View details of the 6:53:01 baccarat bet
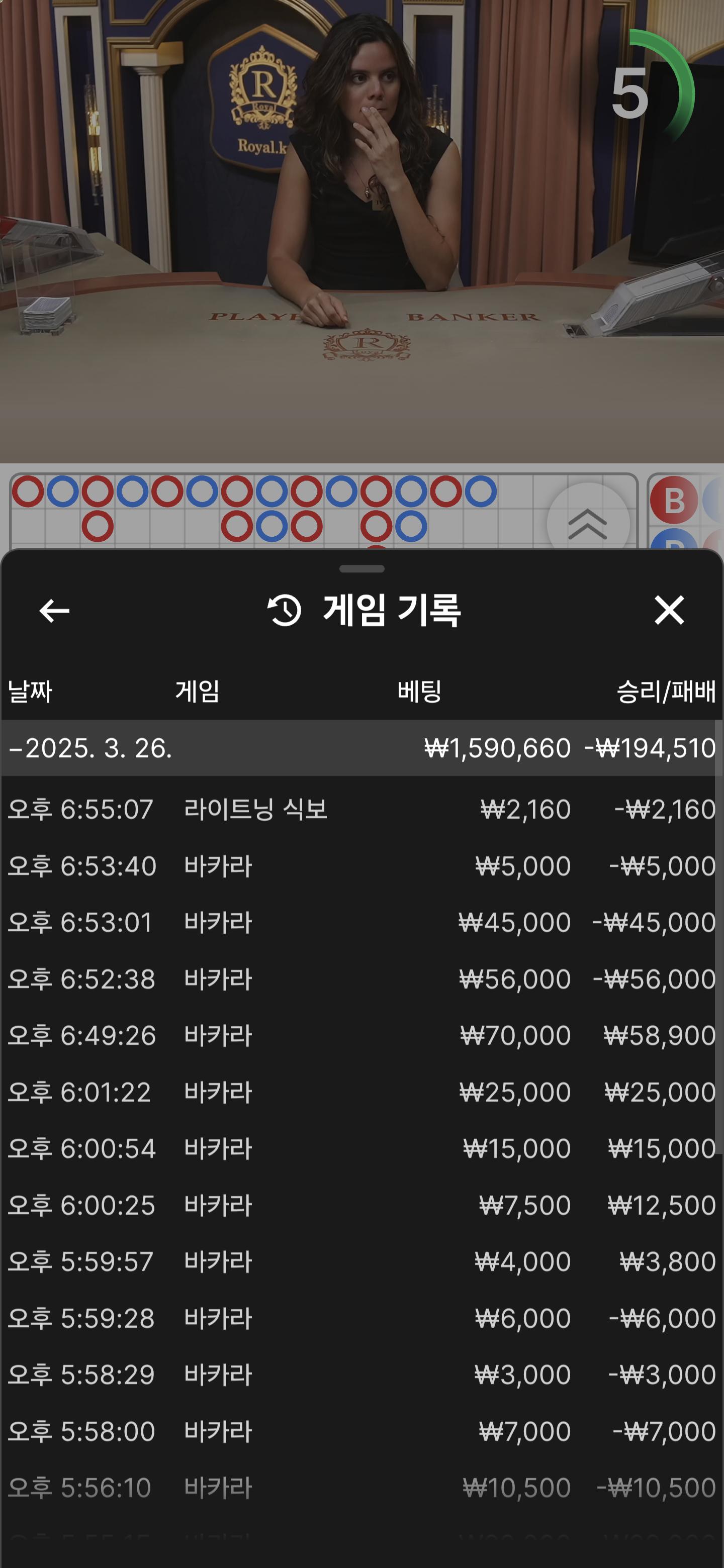724x1568 pixels. click(x=361, y=923)
